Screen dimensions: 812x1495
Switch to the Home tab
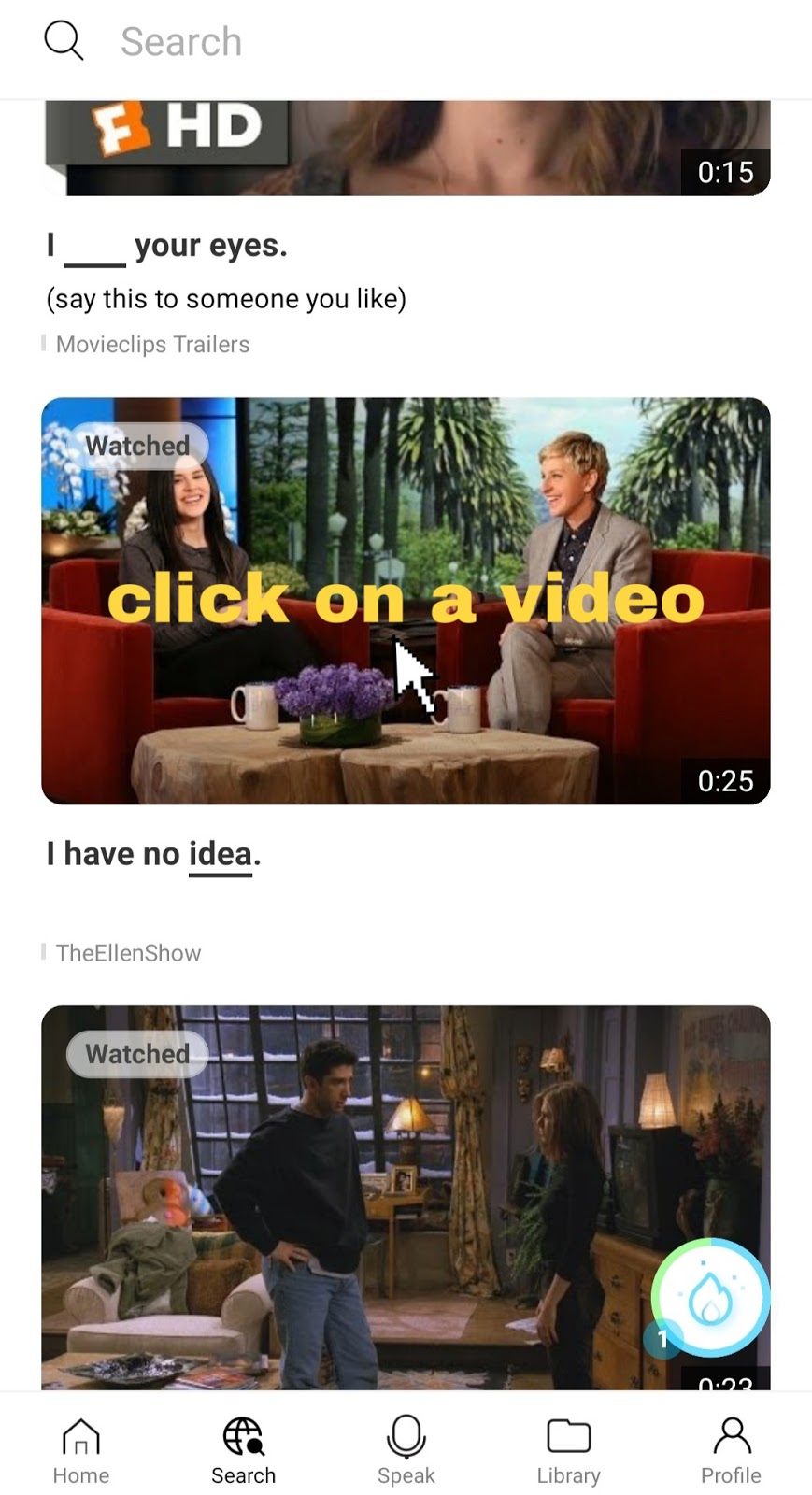click(x=81, y=1450)
